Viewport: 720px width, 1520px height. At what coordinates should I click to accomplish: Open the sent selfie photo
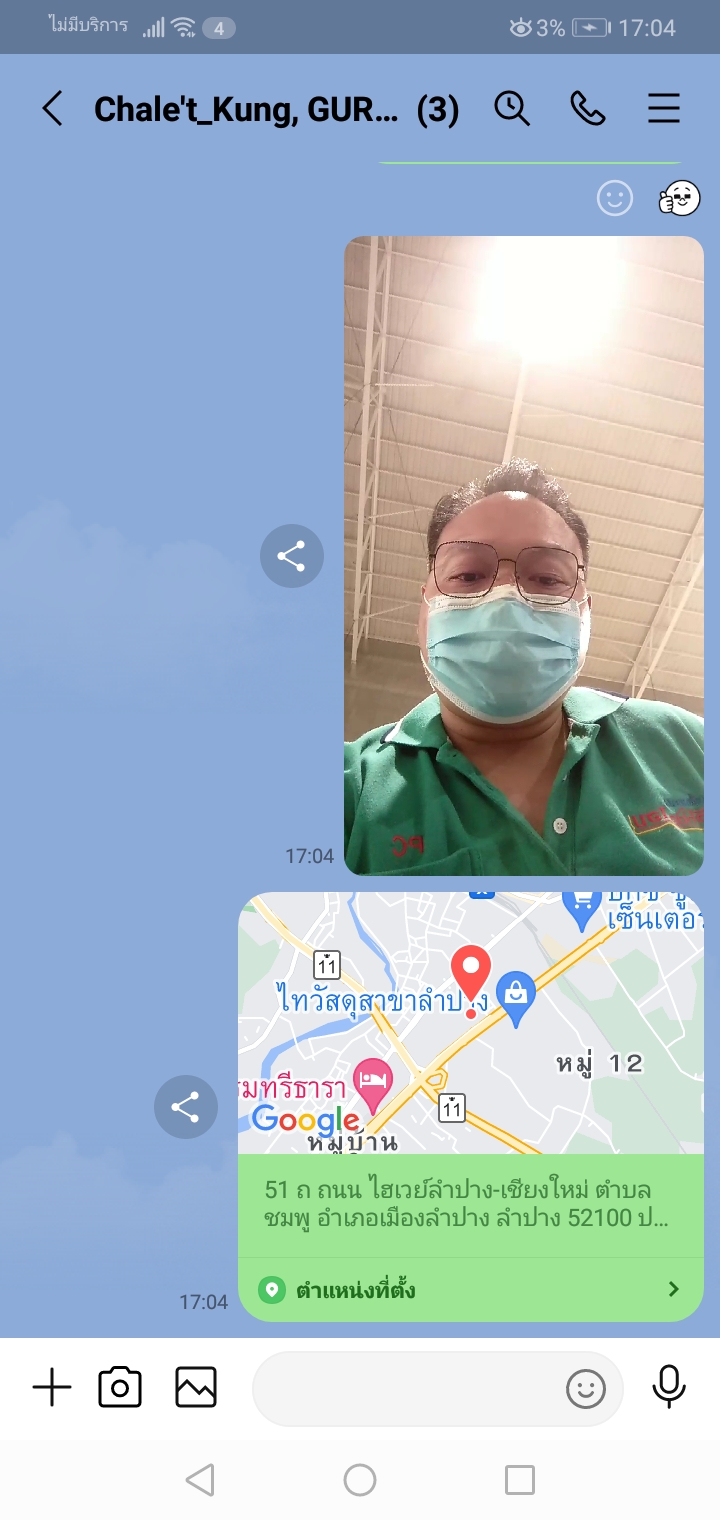[524, 555]
